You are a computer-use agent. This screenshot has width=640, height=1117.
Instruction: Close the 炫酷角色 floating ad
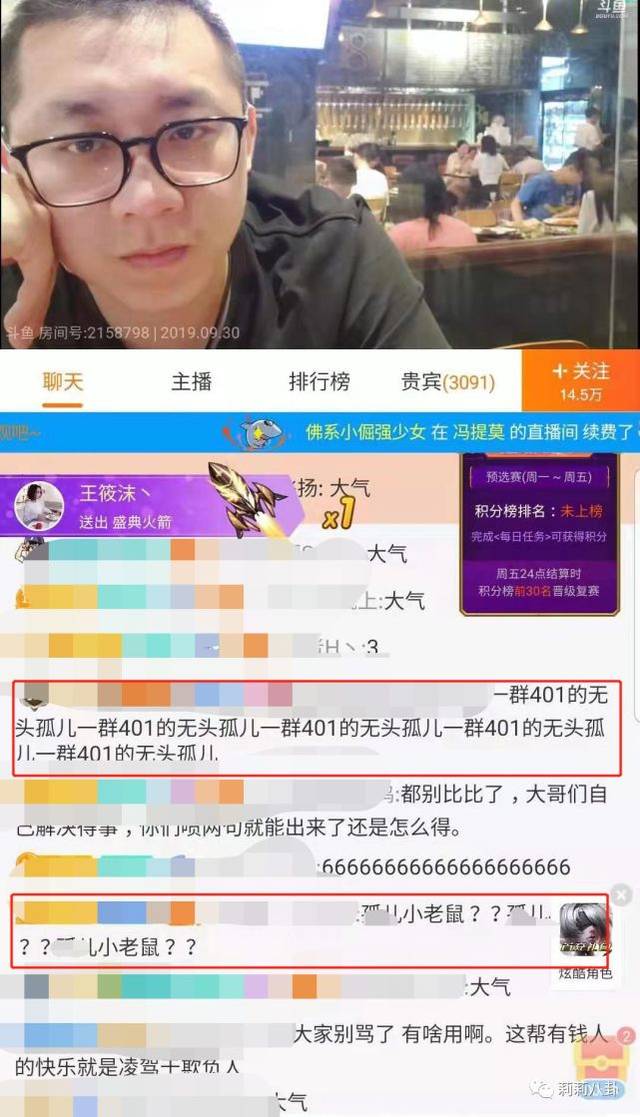tap(621, 895)
